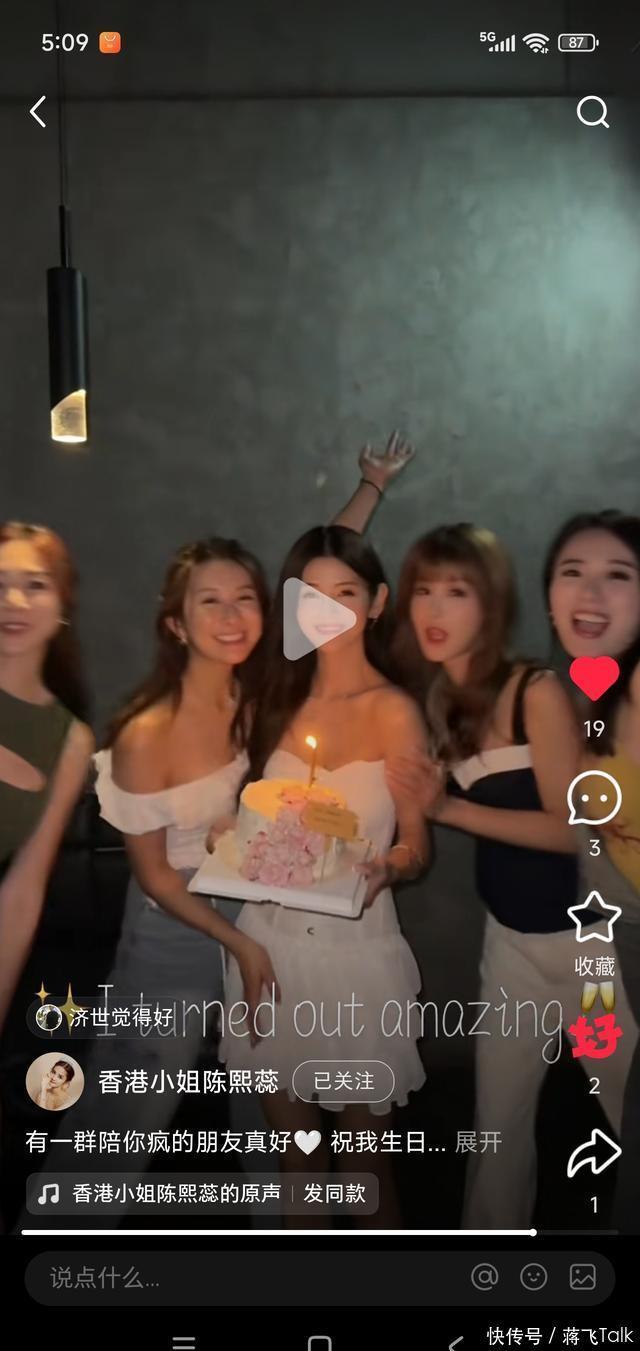
Task: Open the 香港小姐陈熙蕊的原声 sound page
Action: 176,1193
